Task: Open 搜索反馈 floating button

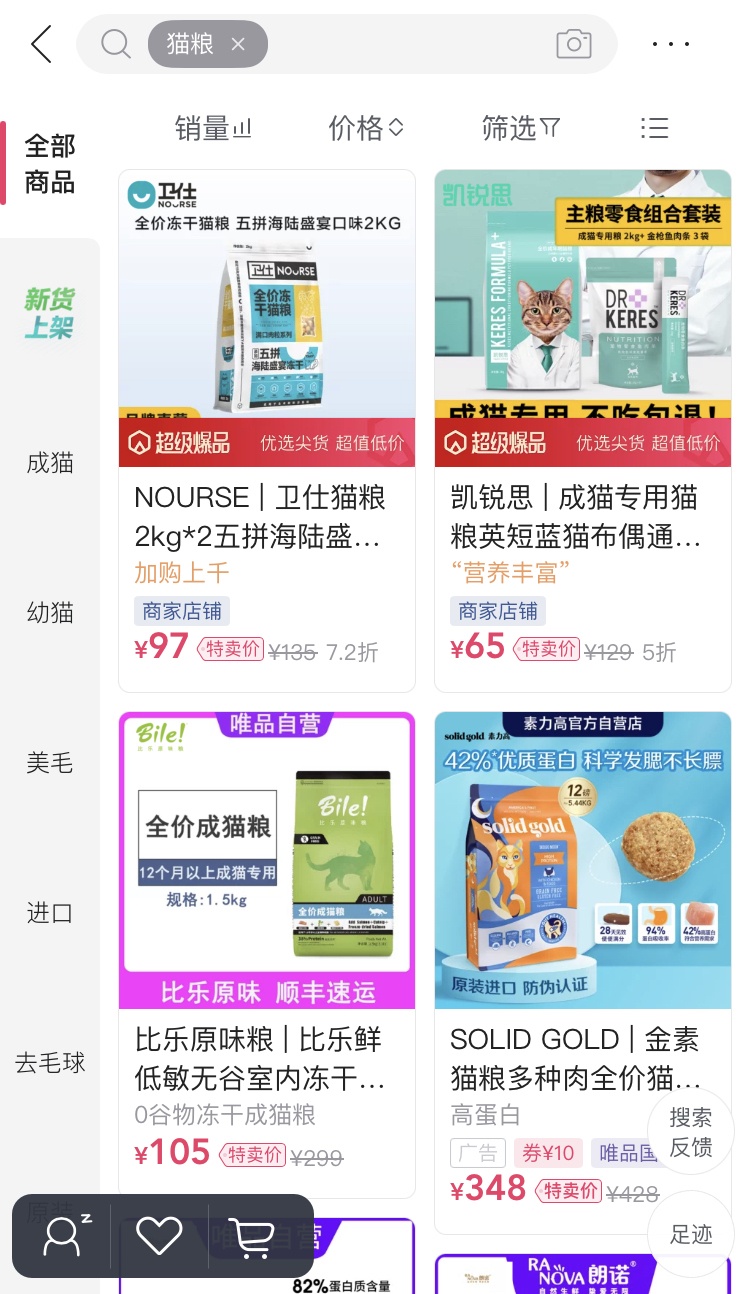Action: point(690,1132)
